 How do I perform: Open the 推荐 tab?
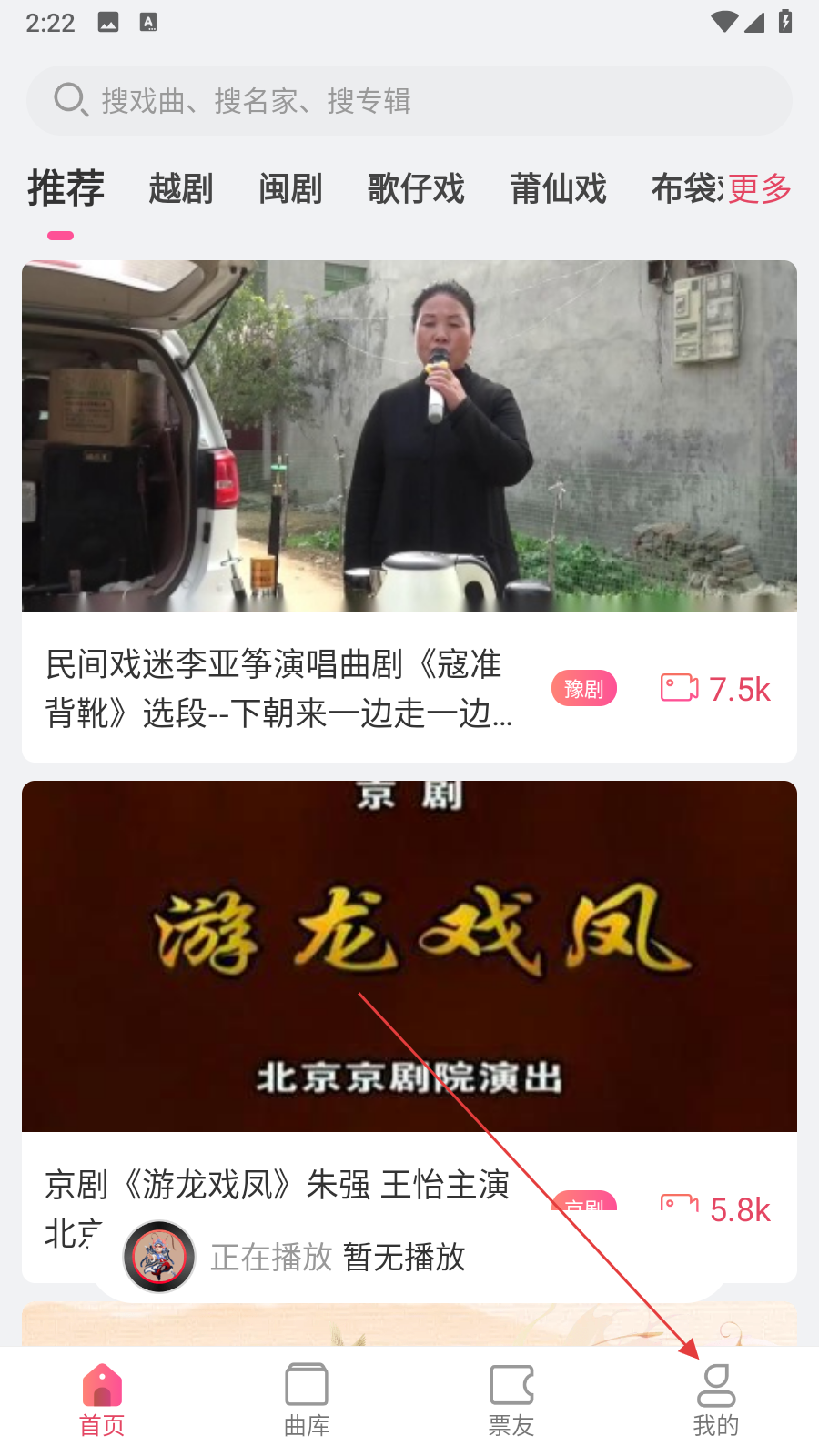pyautogui.click(x=66, y=189)
